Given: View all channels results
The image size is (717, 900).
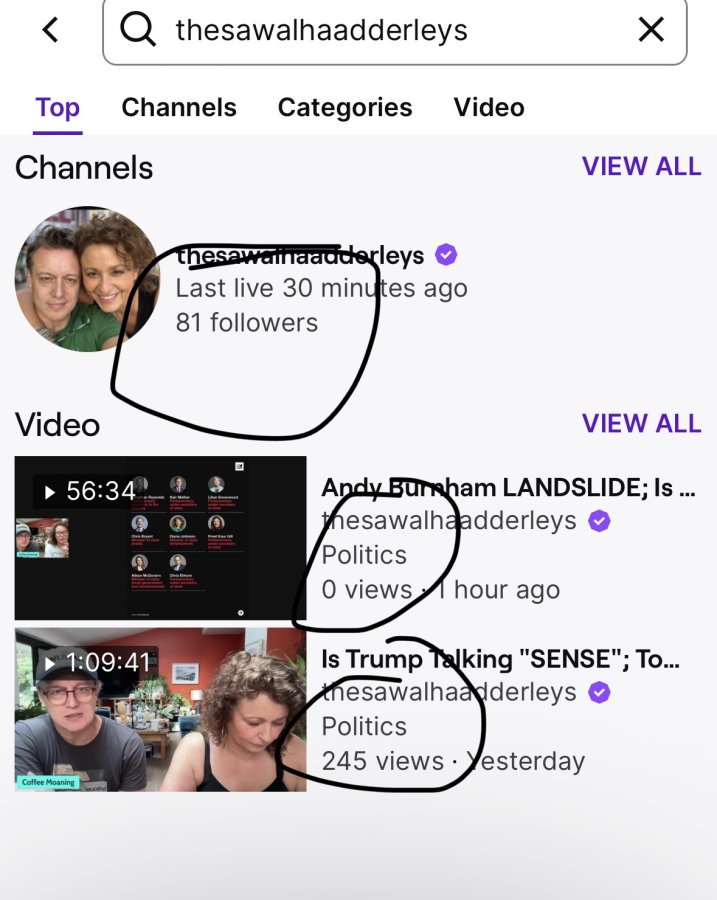Looking at the screenshot, I should pos(641,166).
